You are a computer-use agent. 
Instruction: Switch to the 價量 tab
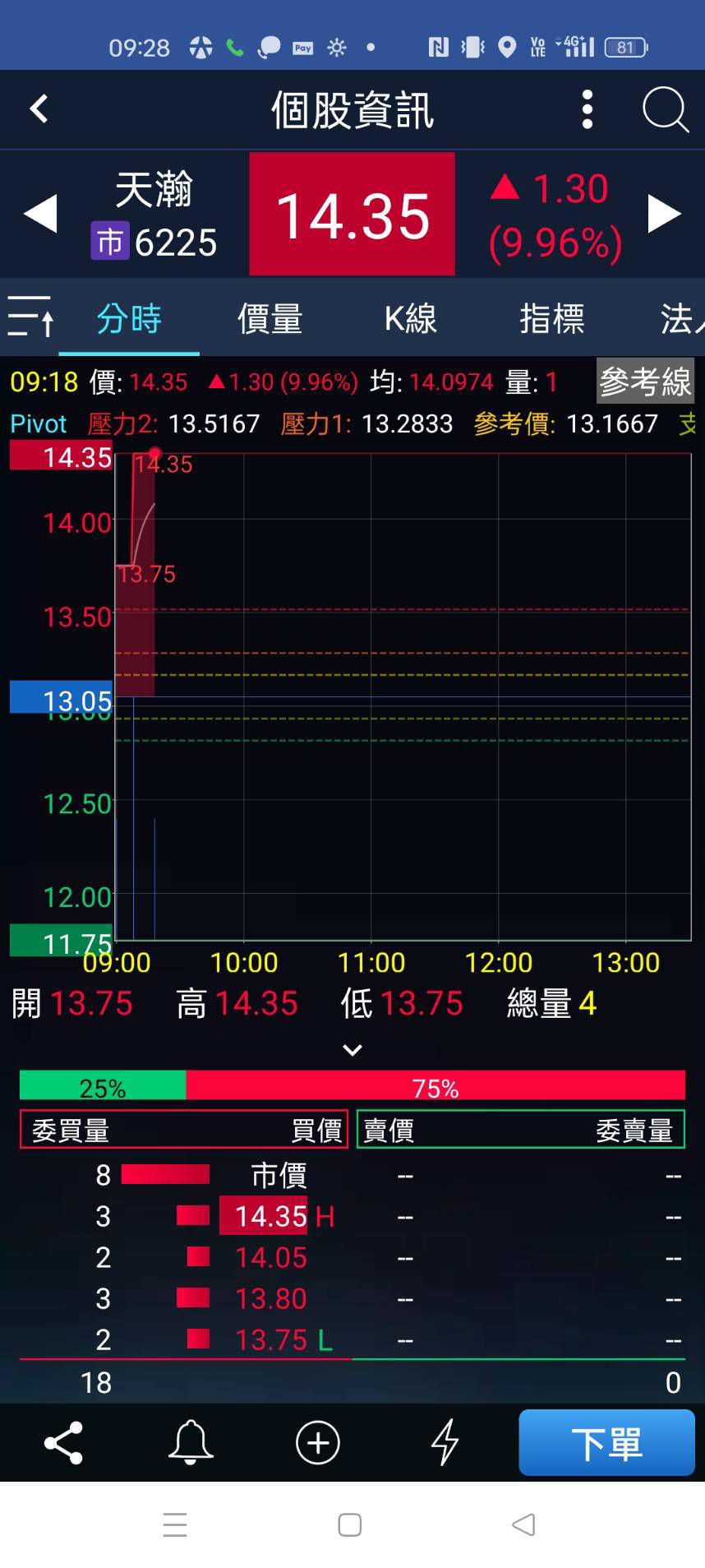[x=270, y=319]
